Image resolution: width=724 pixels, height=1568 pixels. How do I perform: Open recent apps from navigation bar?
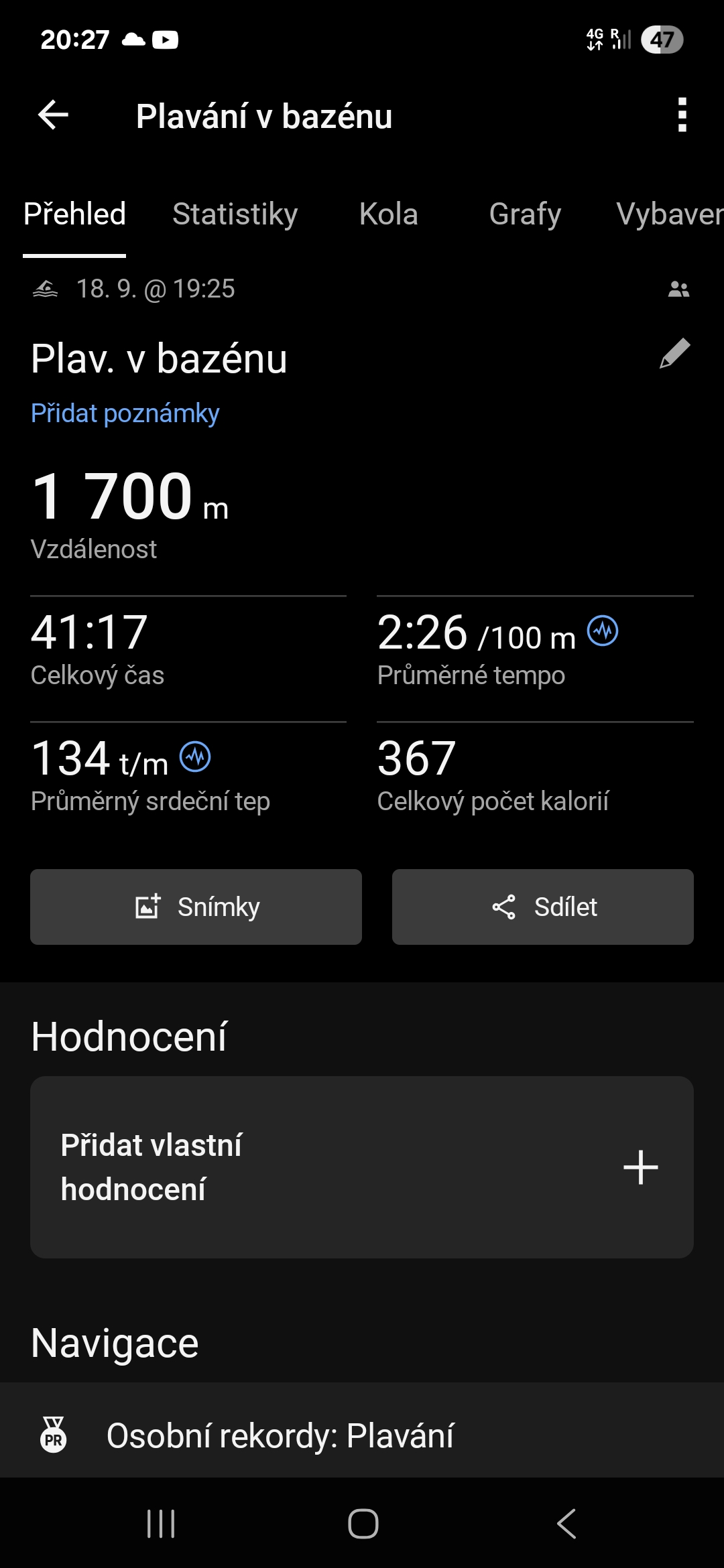(161, 1523)
